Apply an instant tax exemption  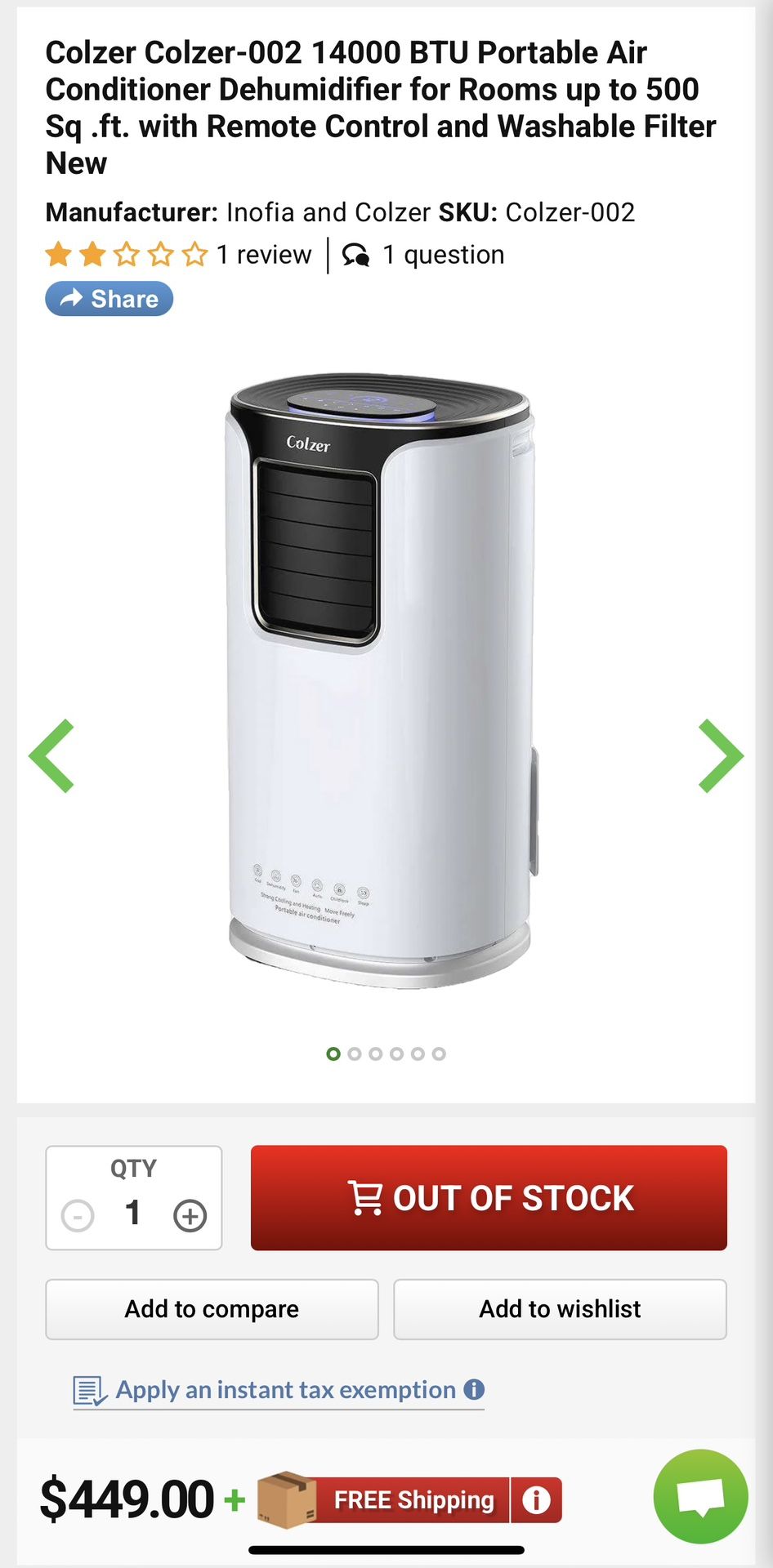coord(285,1390)
